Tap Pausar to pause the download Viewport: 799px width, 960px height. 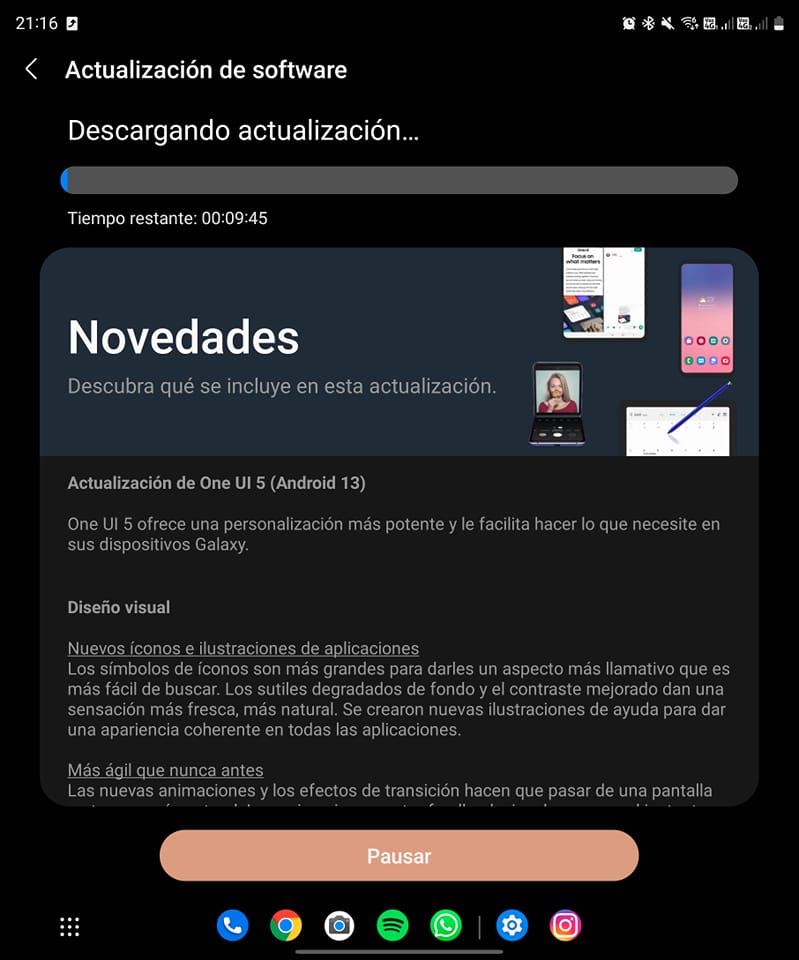coord(399,856)
